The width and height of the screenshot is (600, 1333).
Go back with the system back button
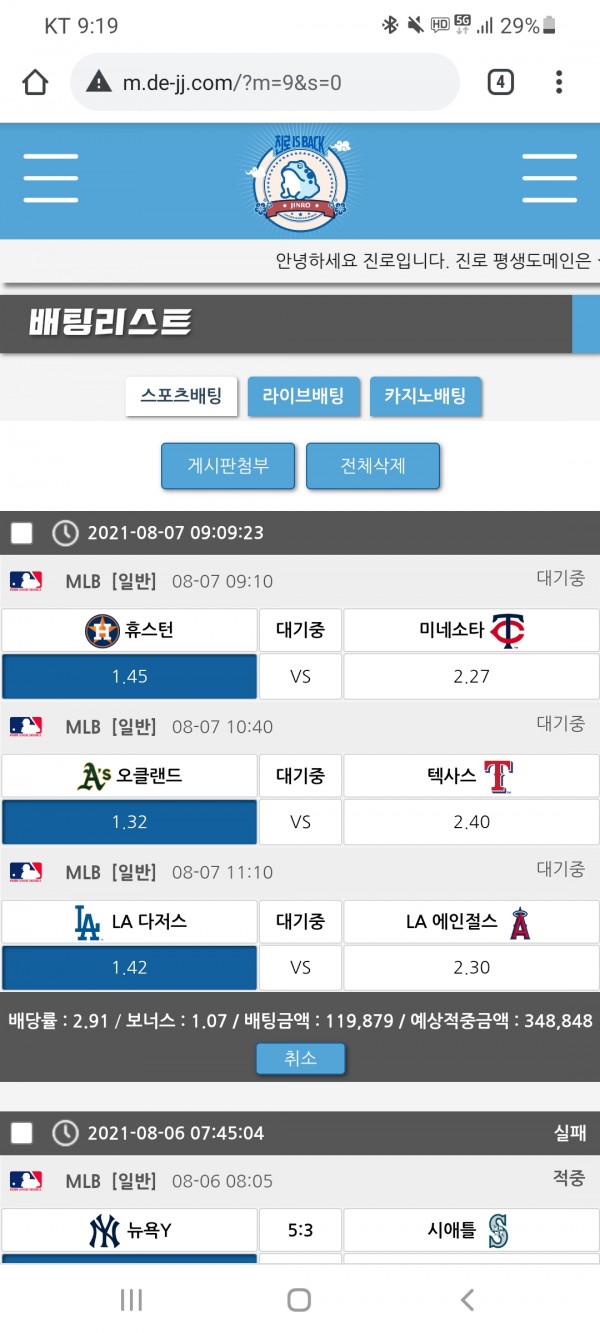[x=467, y=1299]
